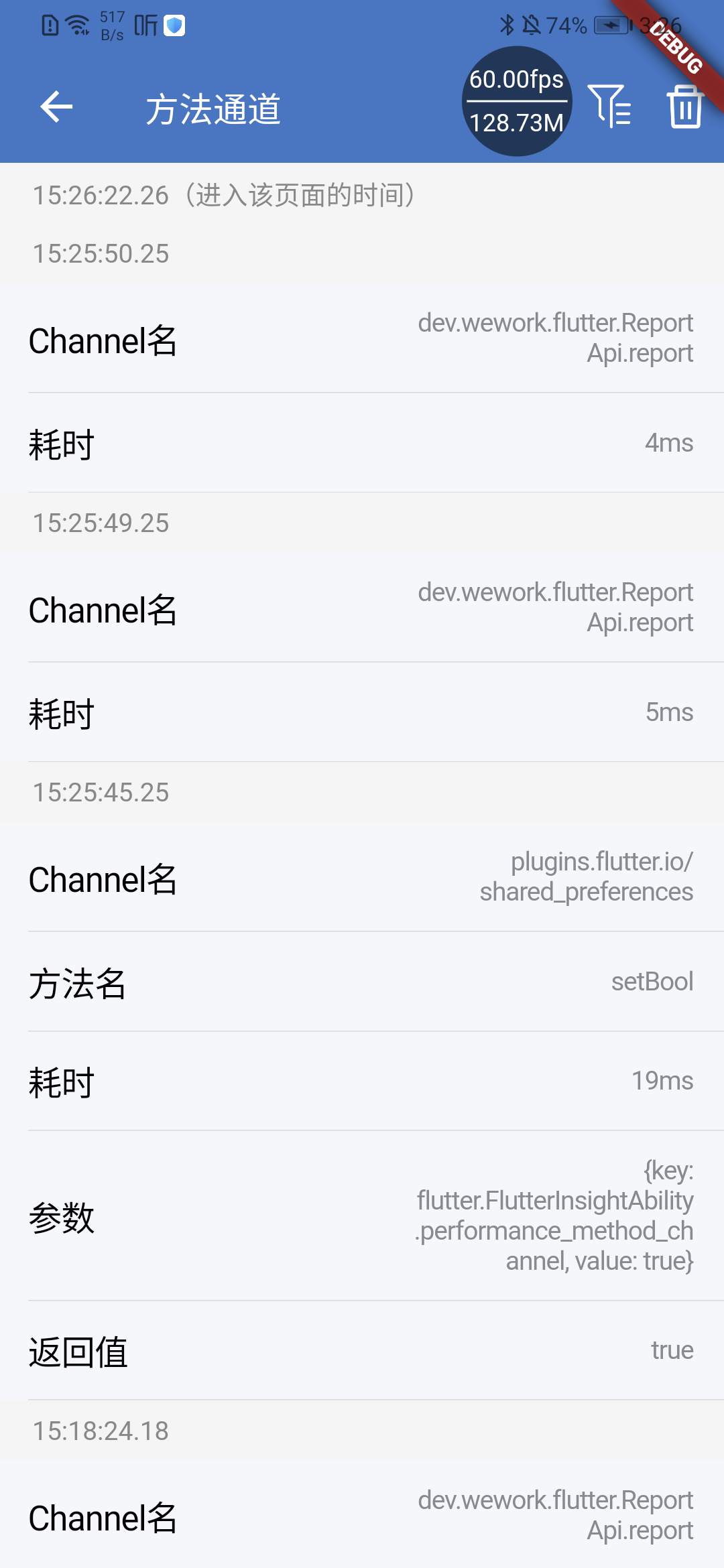724x1568 pixels.
Task: Select the 15:25:49.25 timestamp row
Action: pos(101,523)
